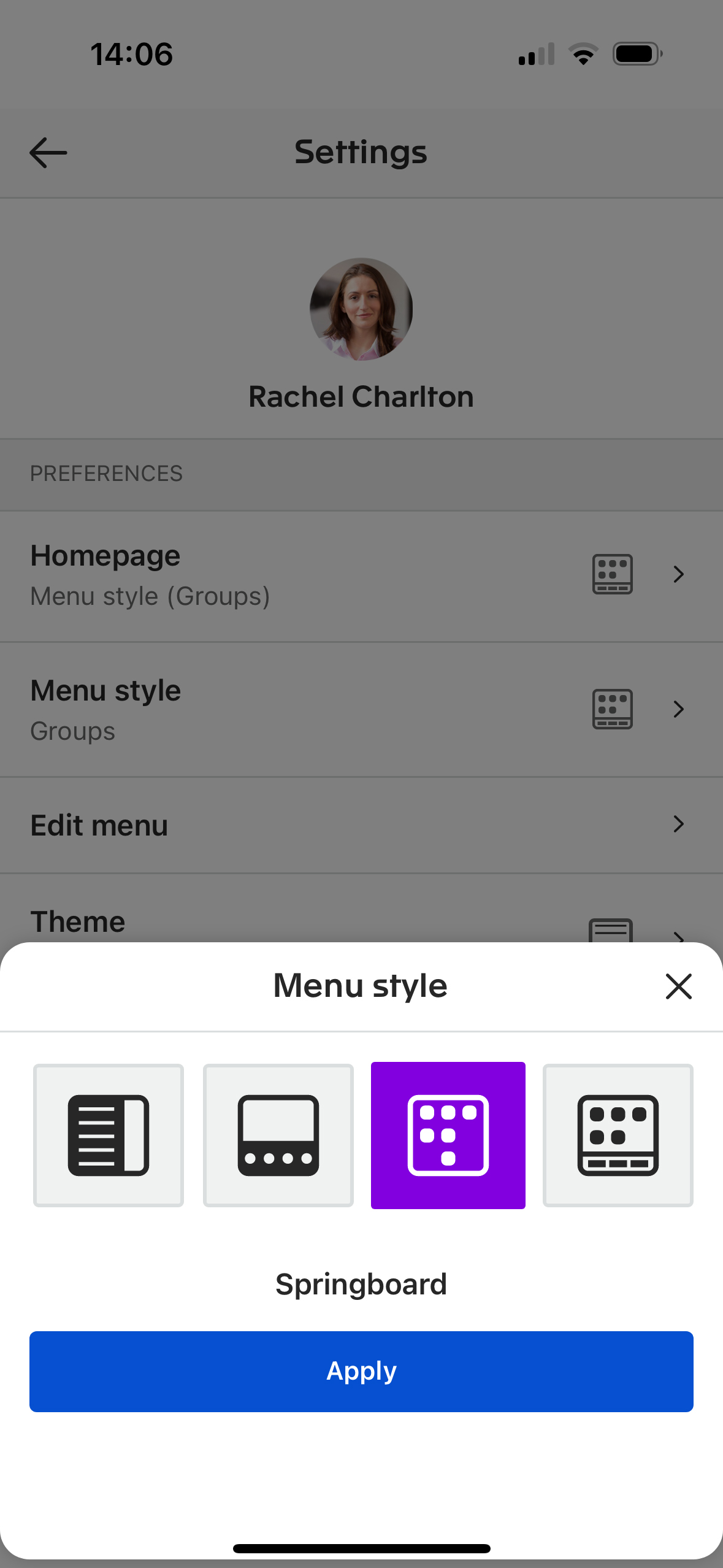Pick the Groups menu style option
723x1568 pixels.
coord(618,1136)
